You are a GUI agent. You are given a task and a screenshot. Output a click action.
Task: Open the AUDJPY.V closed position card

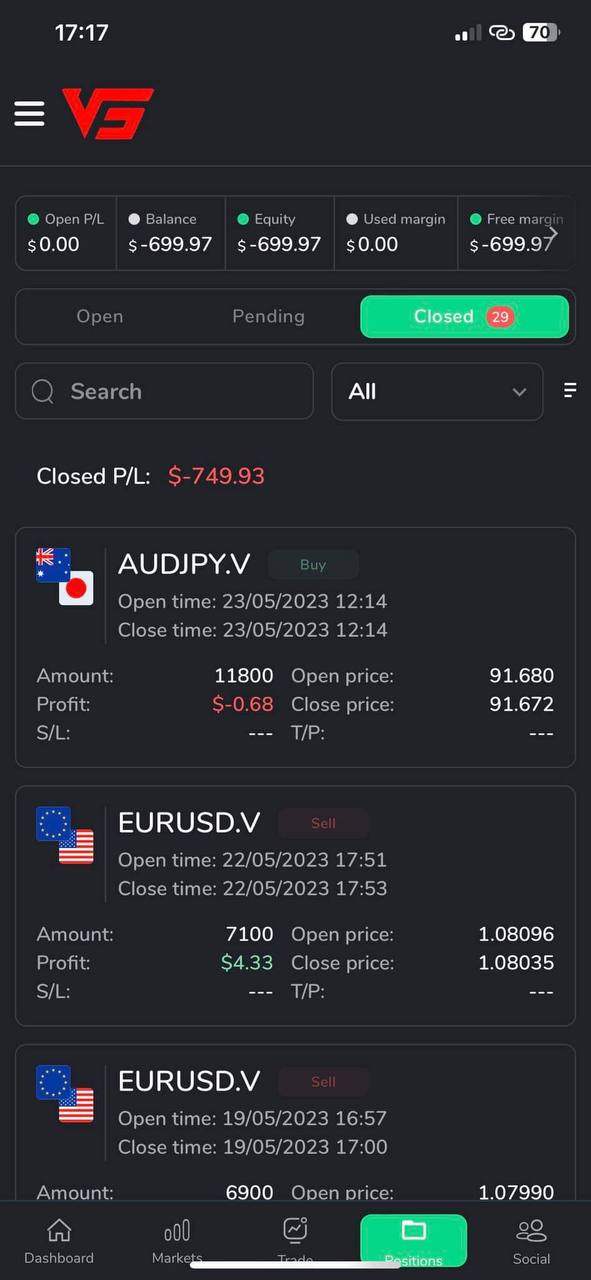(x=295, y=647)
